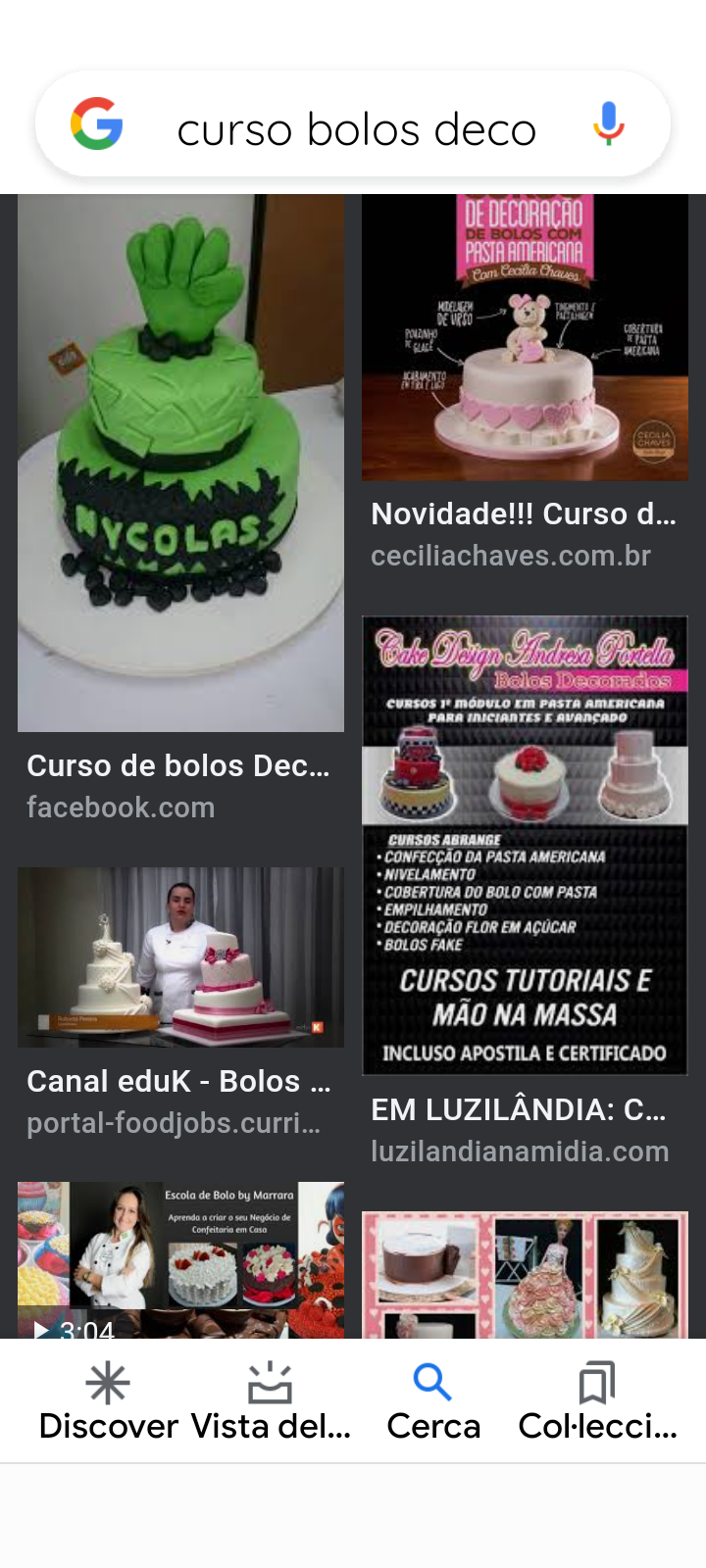Tap the Google logo in the search bar
The width and height of the screenshot is (706, 1568).
coord(97,124)
